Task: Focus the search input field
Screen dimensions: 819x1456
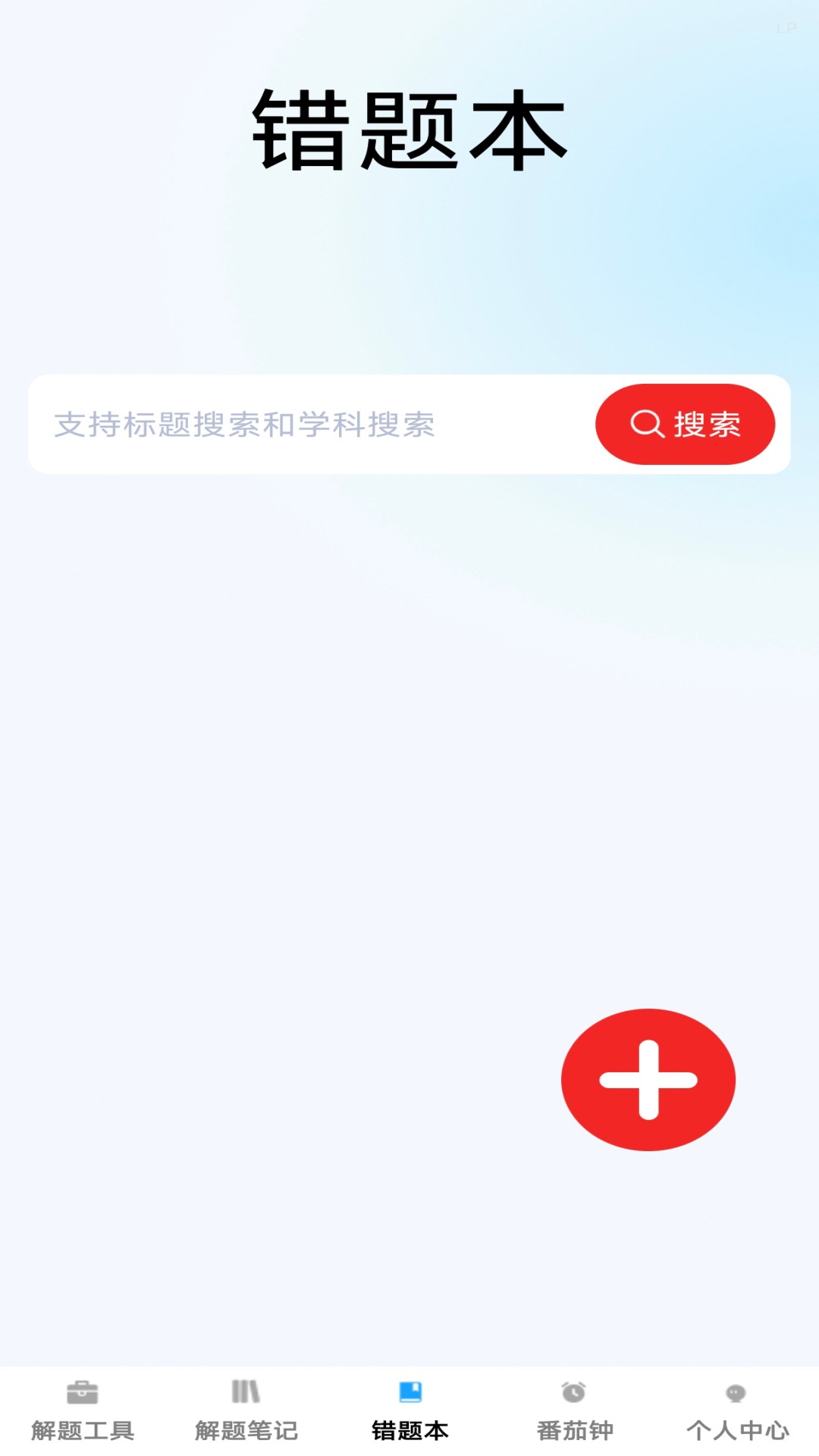Action: (303, 425)
